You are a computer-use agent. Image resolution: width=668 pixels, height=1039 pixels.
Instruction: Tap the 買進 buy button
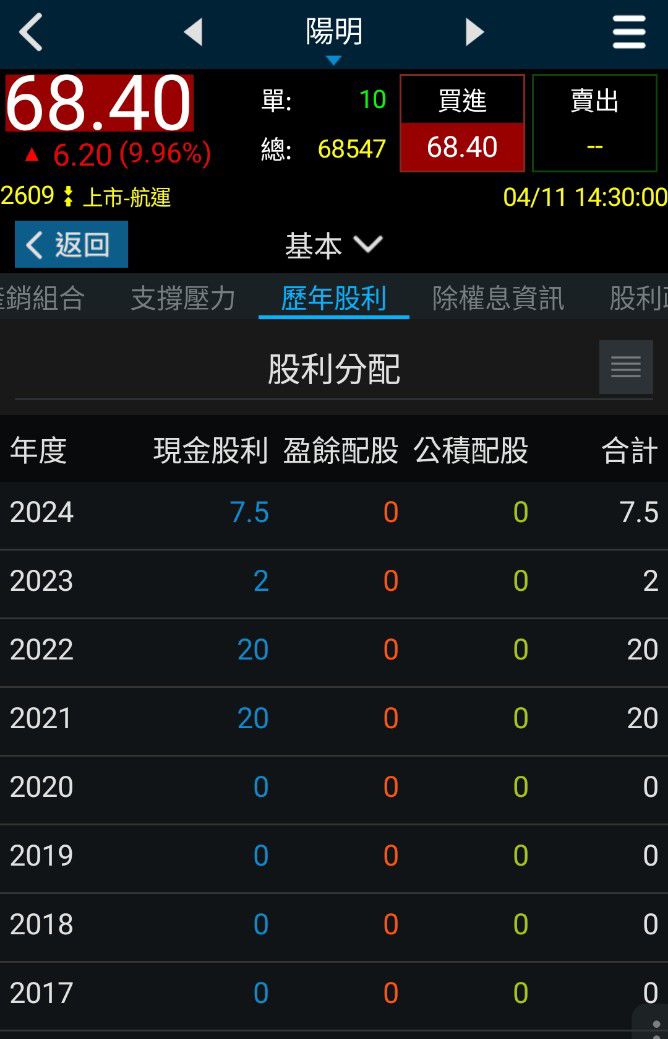coord(462,123)
